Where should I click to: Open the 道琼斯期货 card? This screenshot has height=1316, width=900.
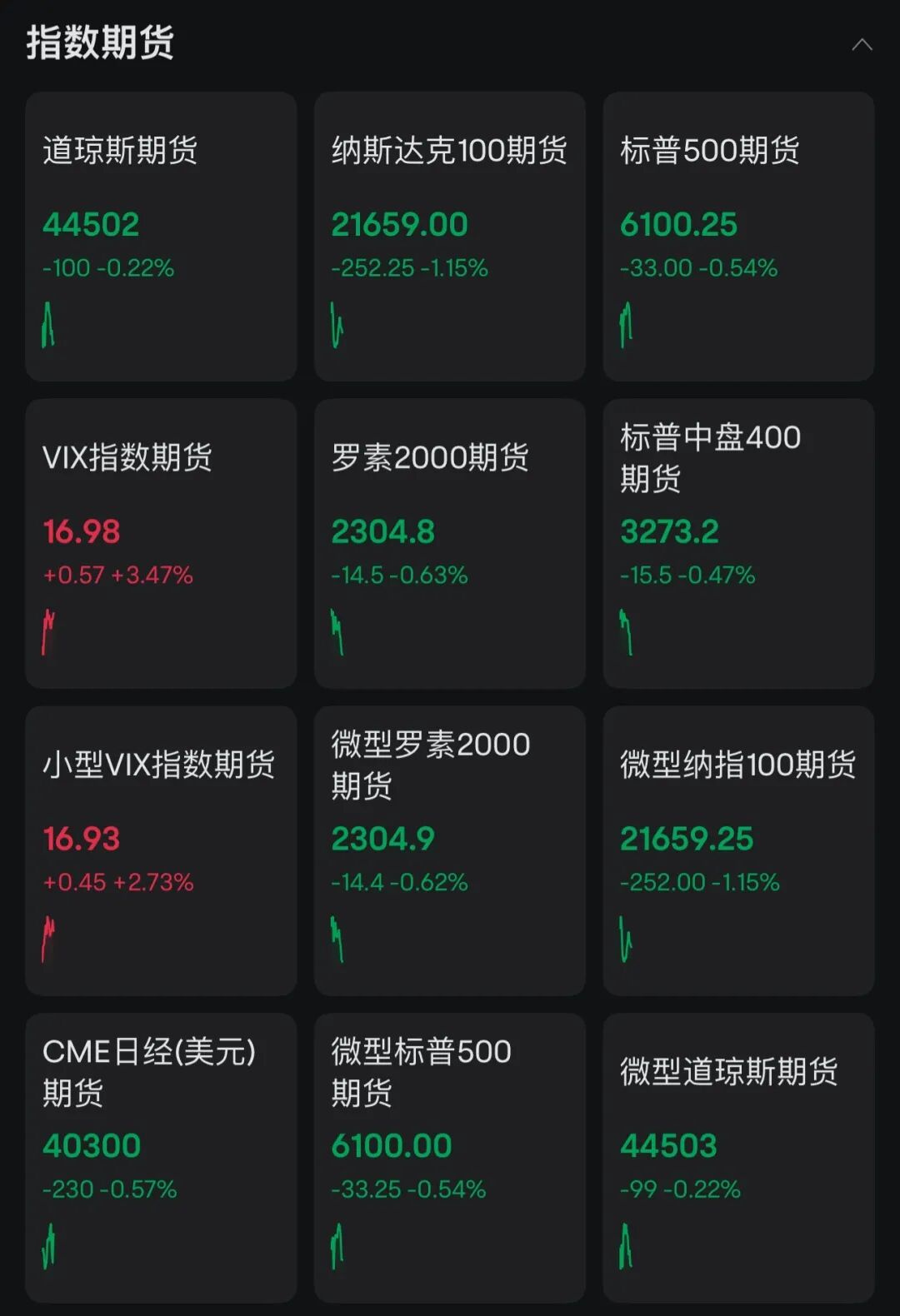161,237
